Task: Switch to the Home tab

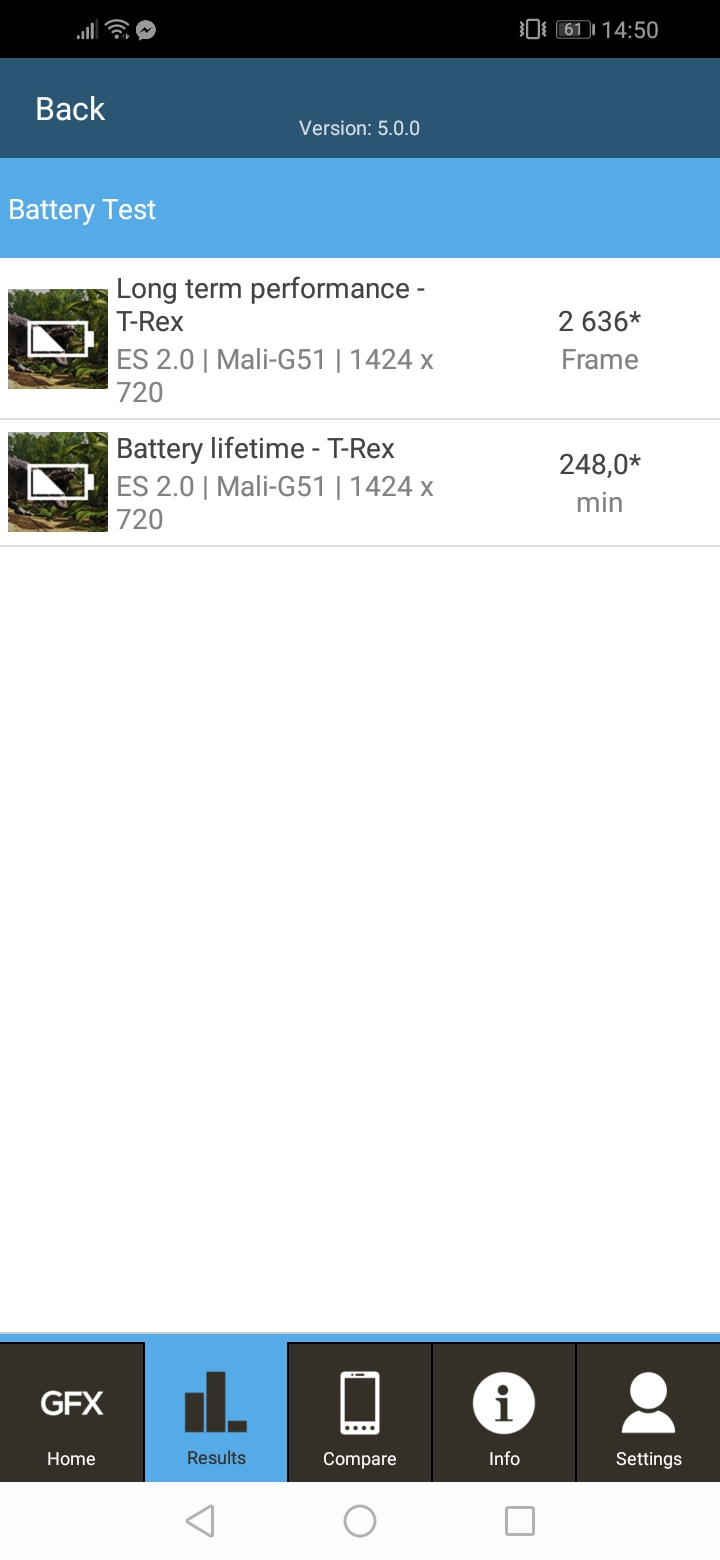Action: [72, 1412]
